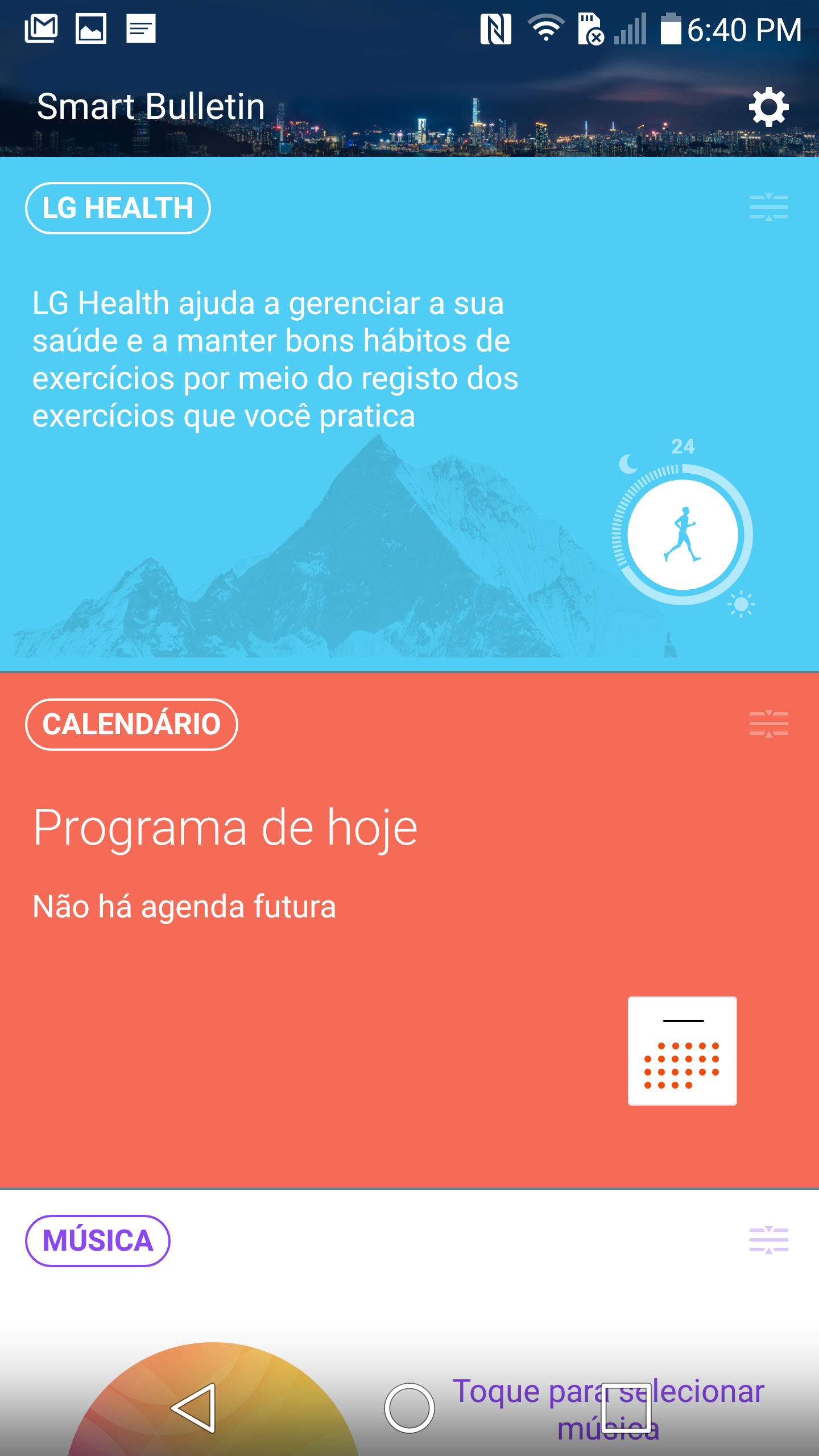Collapse the Música section
819x1456 pixels.
(x=768, y=1240)
